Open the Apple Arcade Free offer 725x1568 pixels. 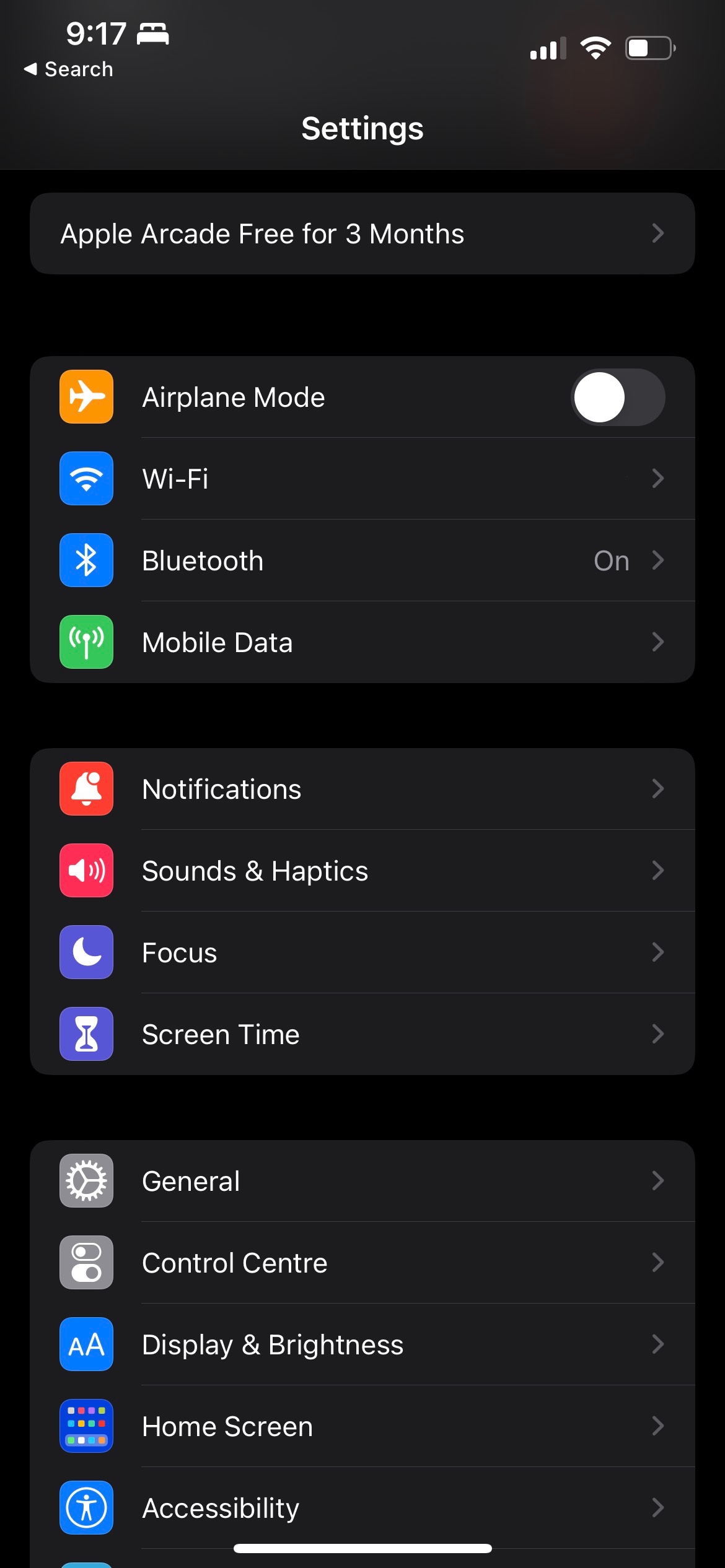click(362, 234)
